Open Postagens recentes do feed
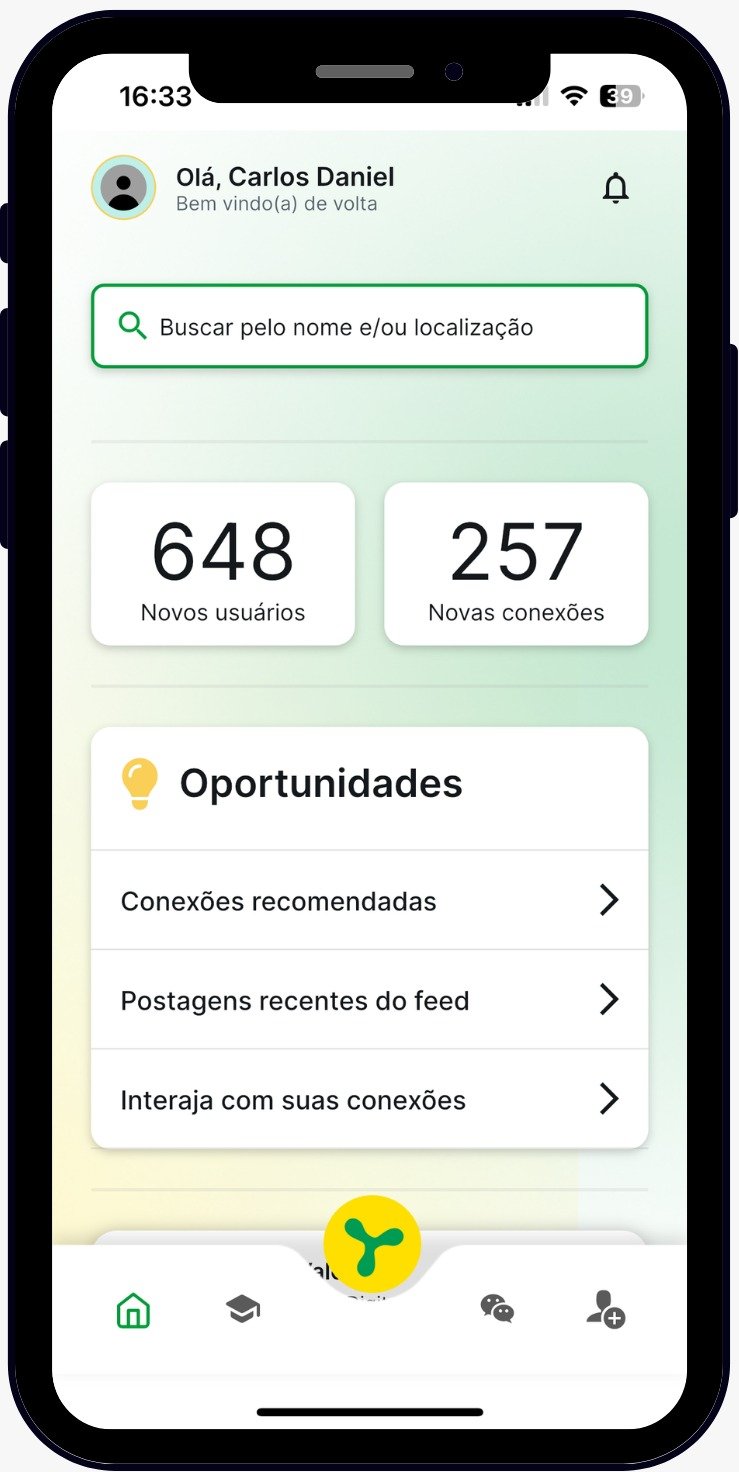This screenshot has width=739, height=1472. 370,1000
